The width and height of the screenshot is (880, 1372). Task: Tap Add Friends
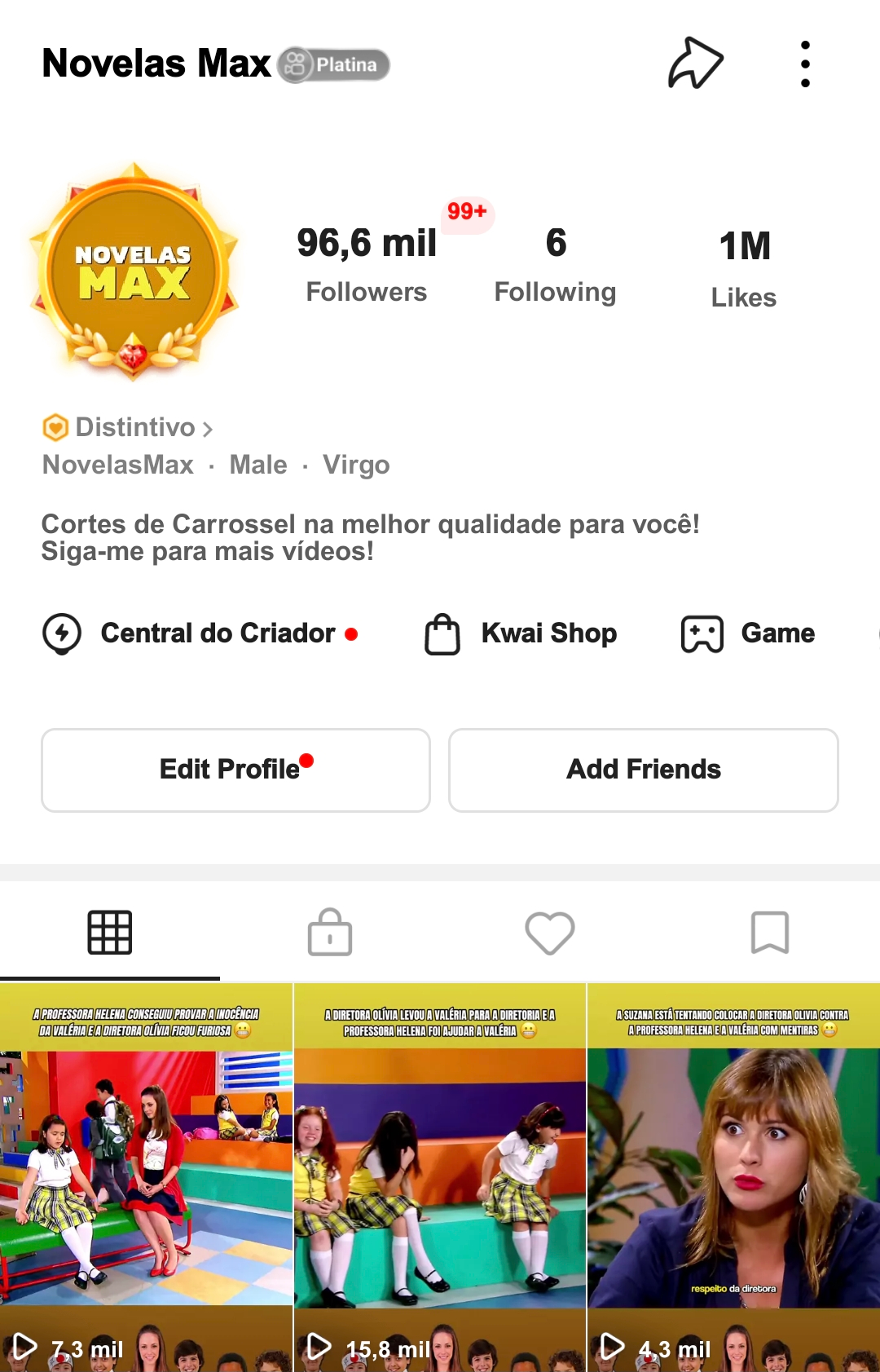point(643,770)
